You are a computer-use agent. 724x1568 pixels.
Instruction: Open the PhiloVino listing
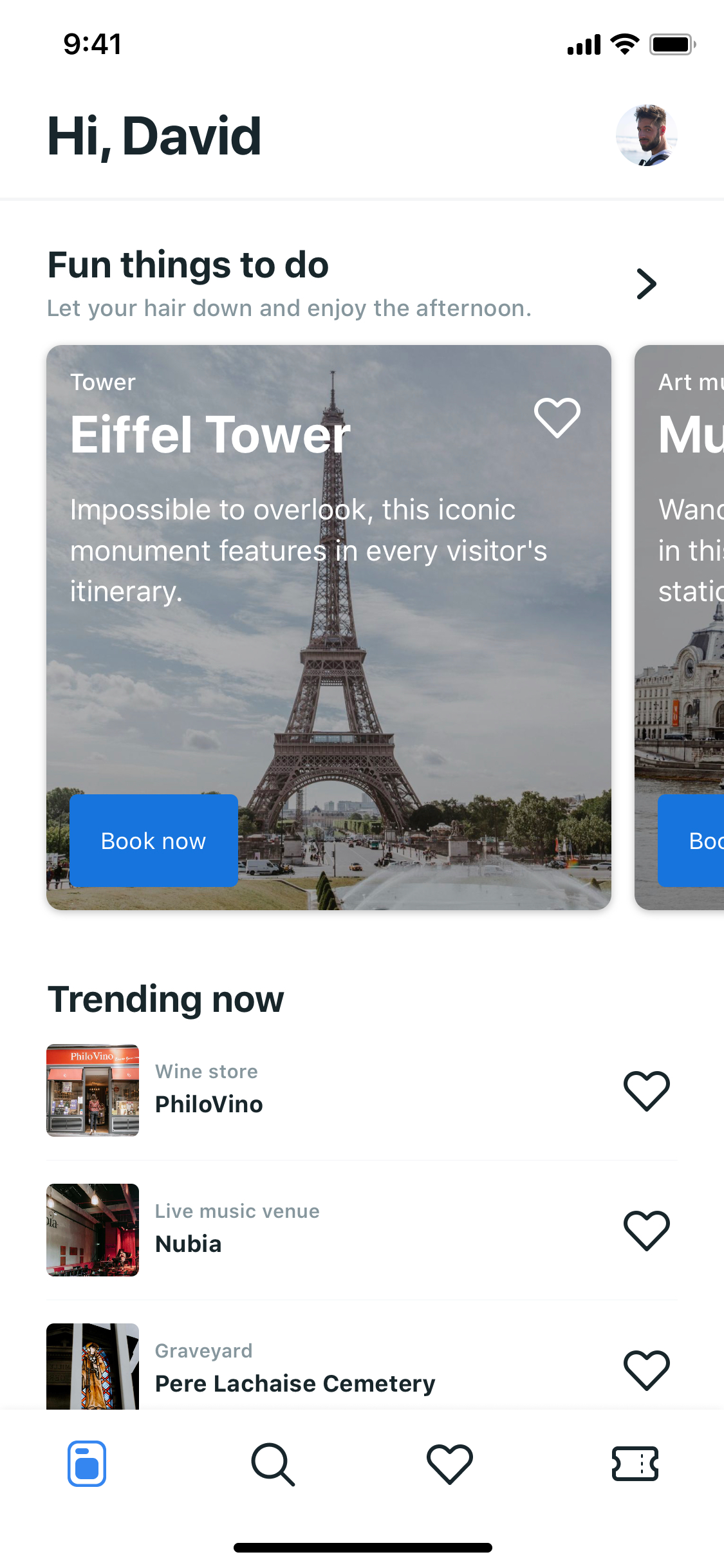[209, 1090]
